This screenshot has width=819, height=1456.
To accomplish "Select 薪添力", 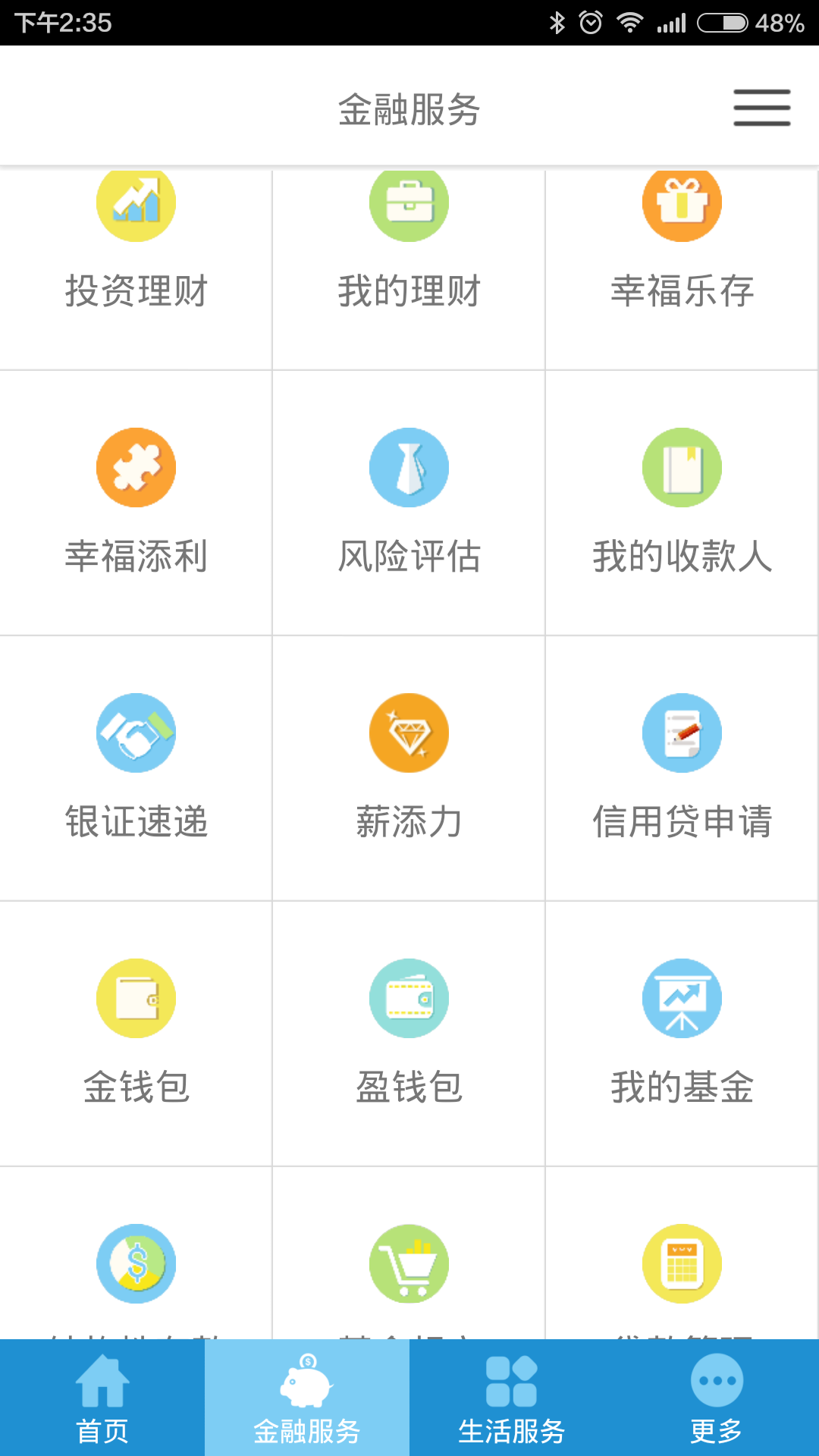I will tap(409, 767).
